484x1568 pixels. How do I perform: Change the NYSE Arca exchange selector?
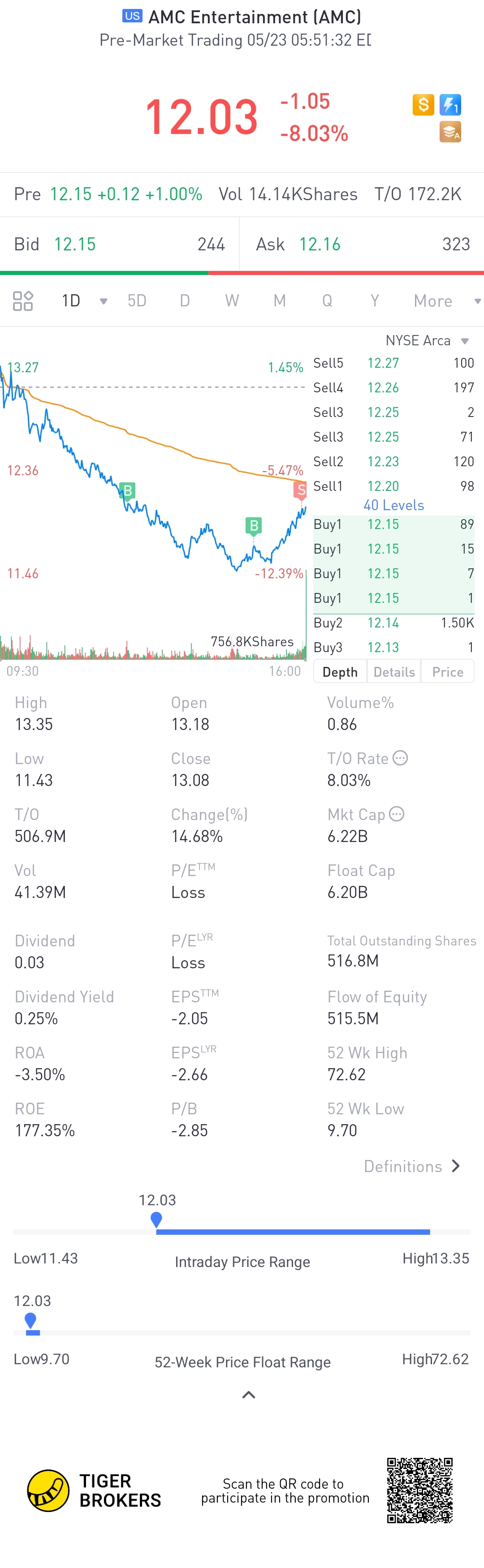pos(426,340)
